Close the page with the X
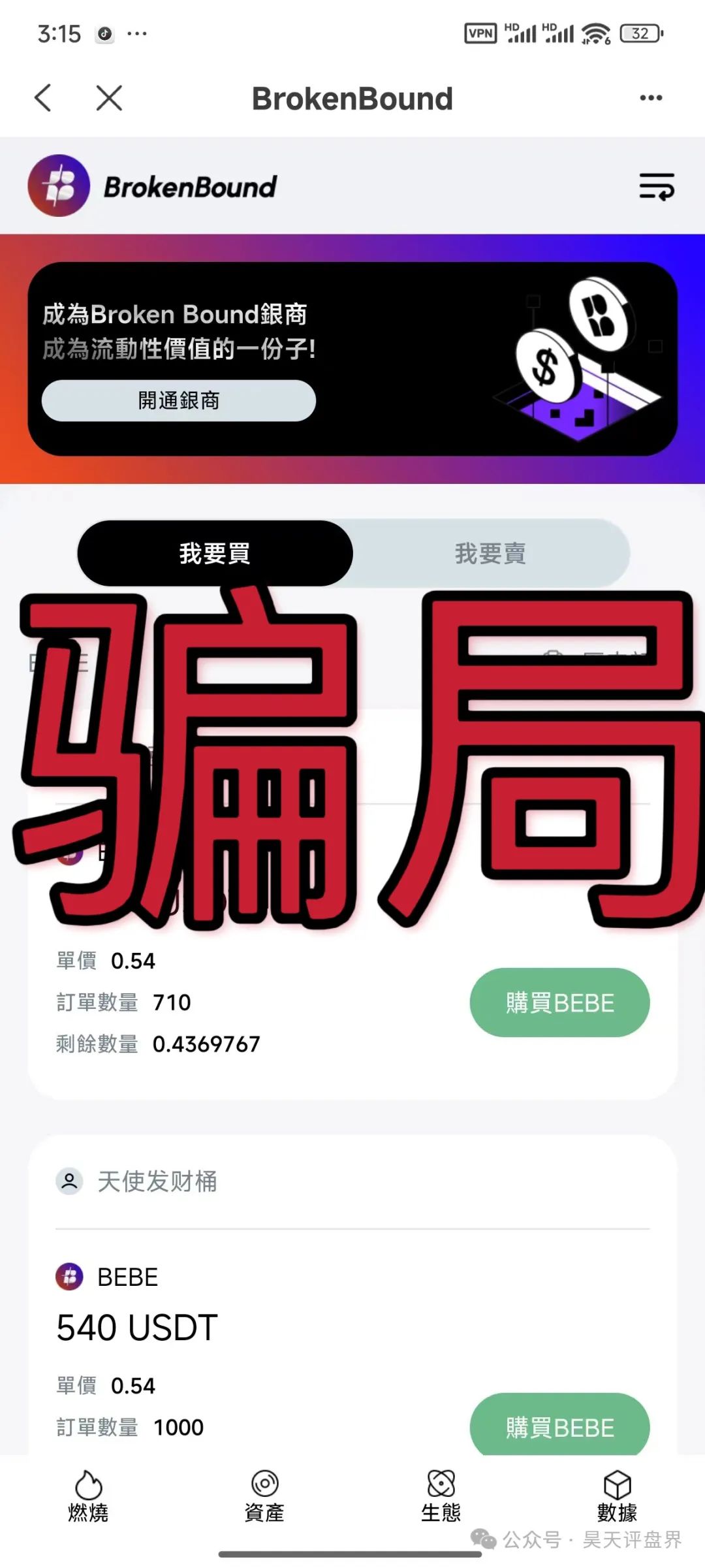 pyautogui.click(x=108, y=98)
